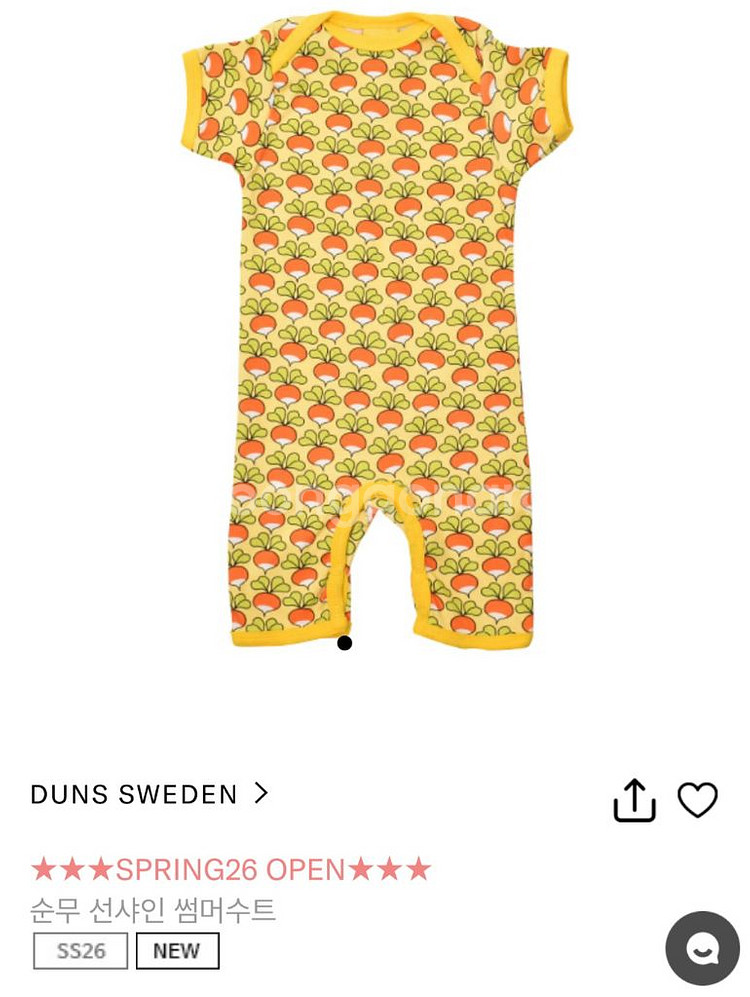Viewport: 750px width, 997px height.
Task: Open the chat support bubble
Action: [702, 948]
